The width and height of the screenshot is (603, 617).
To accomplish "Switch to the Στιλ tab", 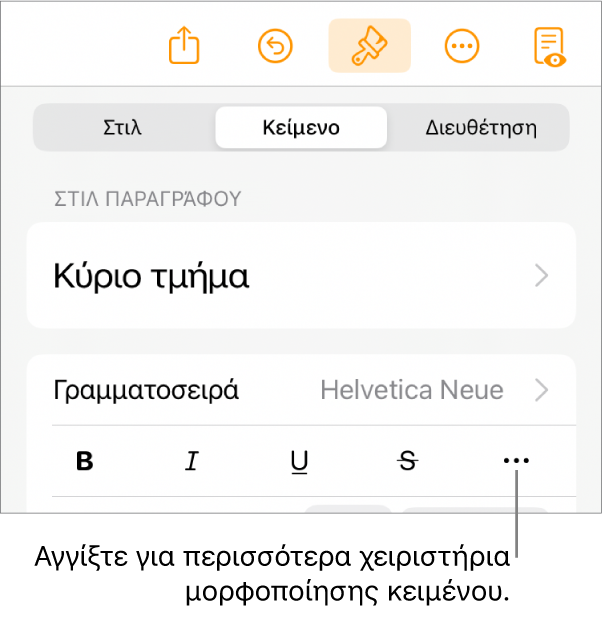I will click(122, 128).
